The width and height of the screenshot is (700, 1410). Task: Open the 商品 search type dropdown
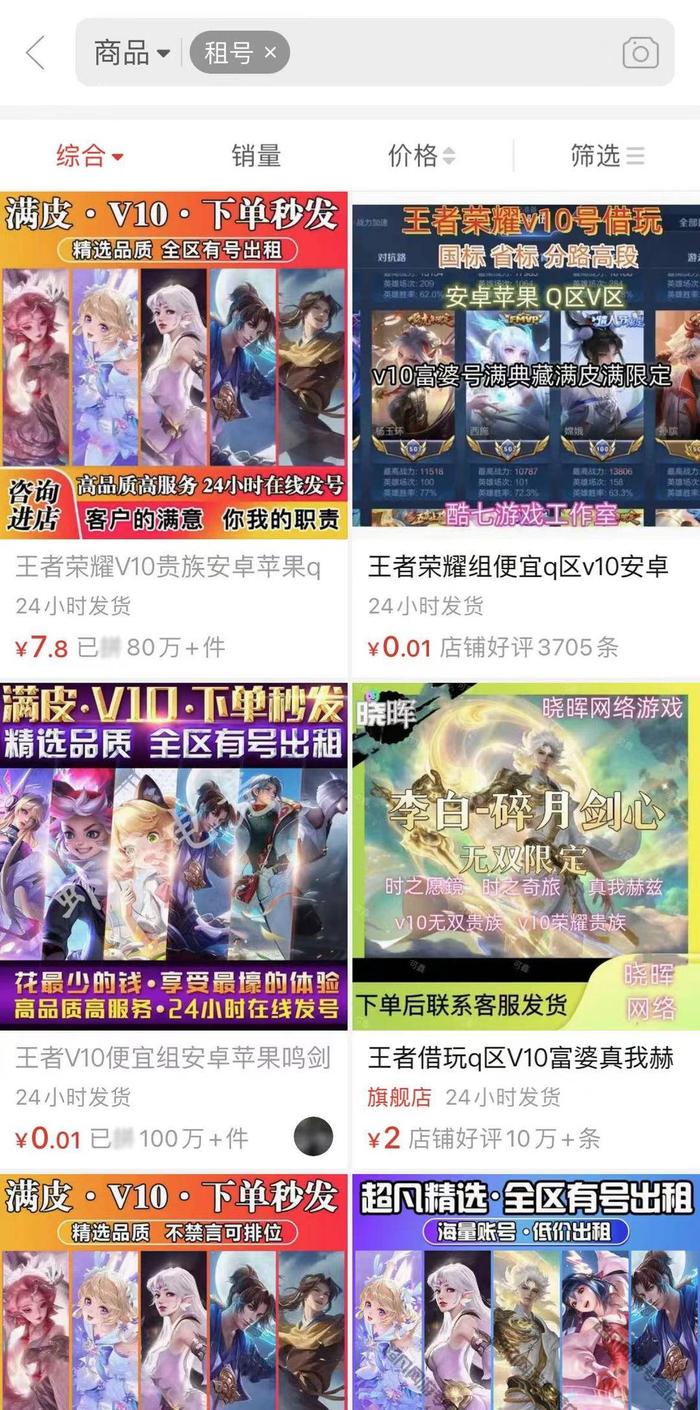point(132,52)
